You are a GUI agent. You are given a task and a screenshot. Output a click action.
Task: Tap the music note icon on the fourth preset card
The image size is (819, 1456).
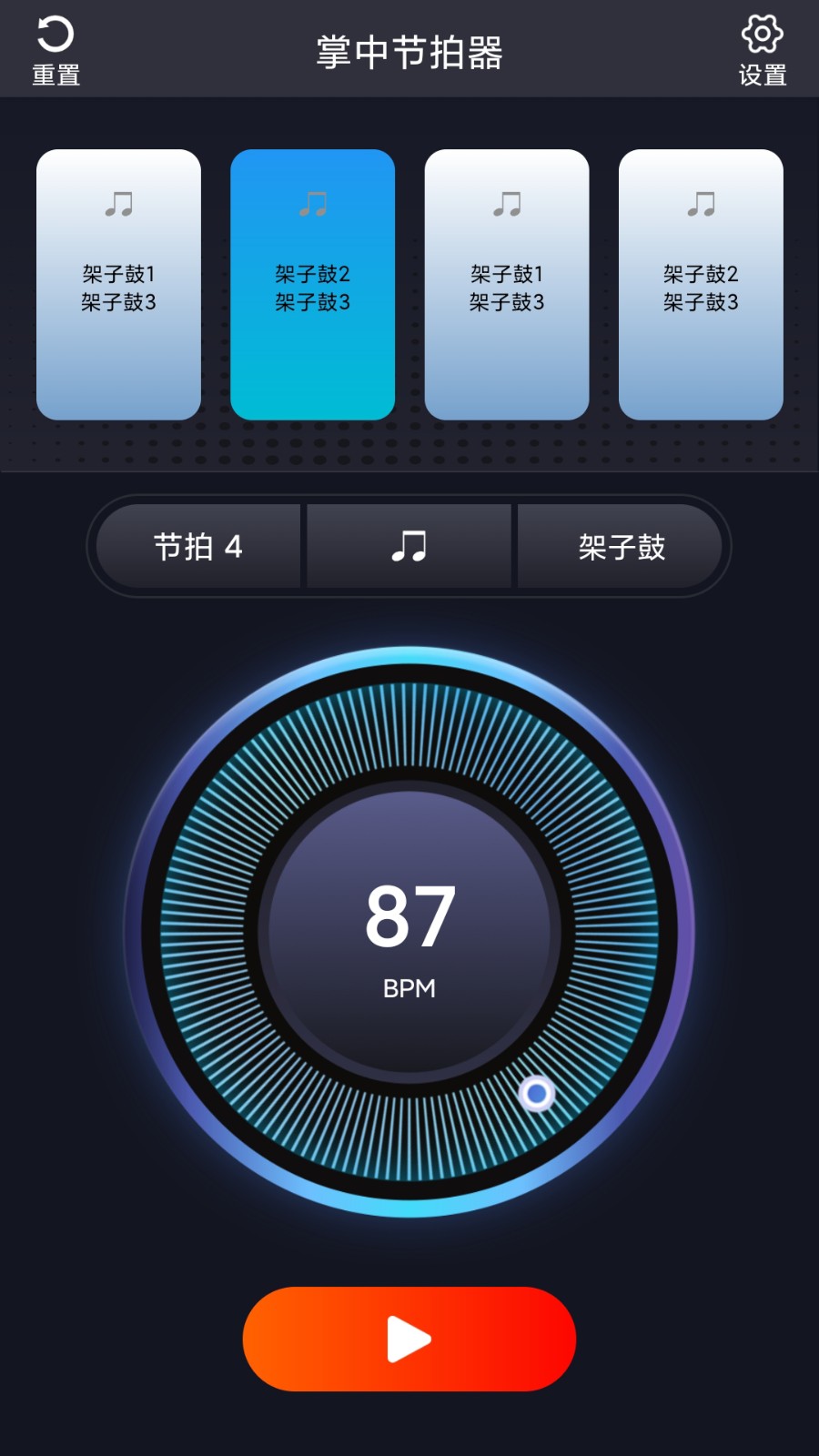pyautogui.click(x=702, y=204)
